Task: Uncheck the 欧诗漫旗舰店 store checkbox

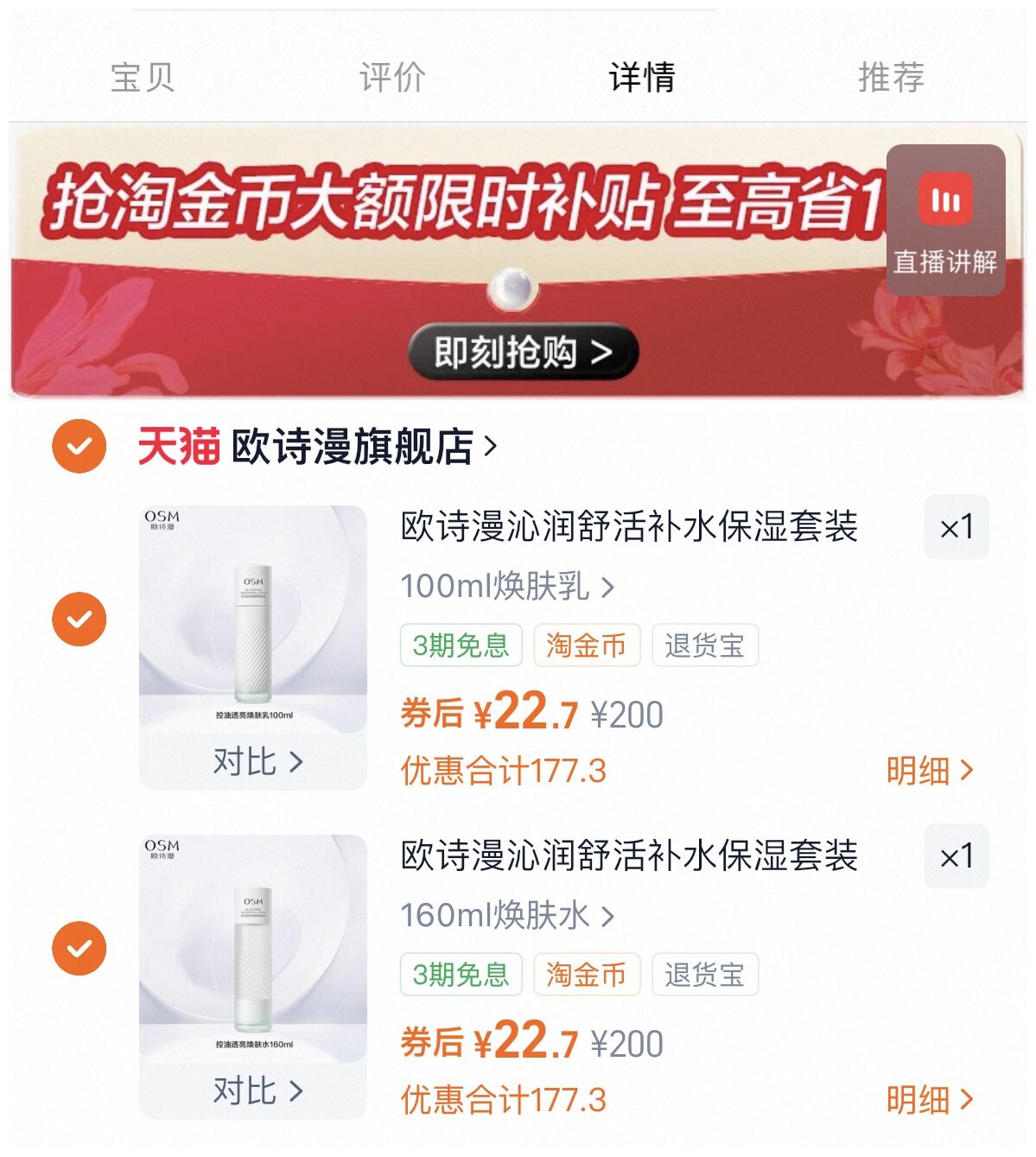Action: (x=79, y=444)
